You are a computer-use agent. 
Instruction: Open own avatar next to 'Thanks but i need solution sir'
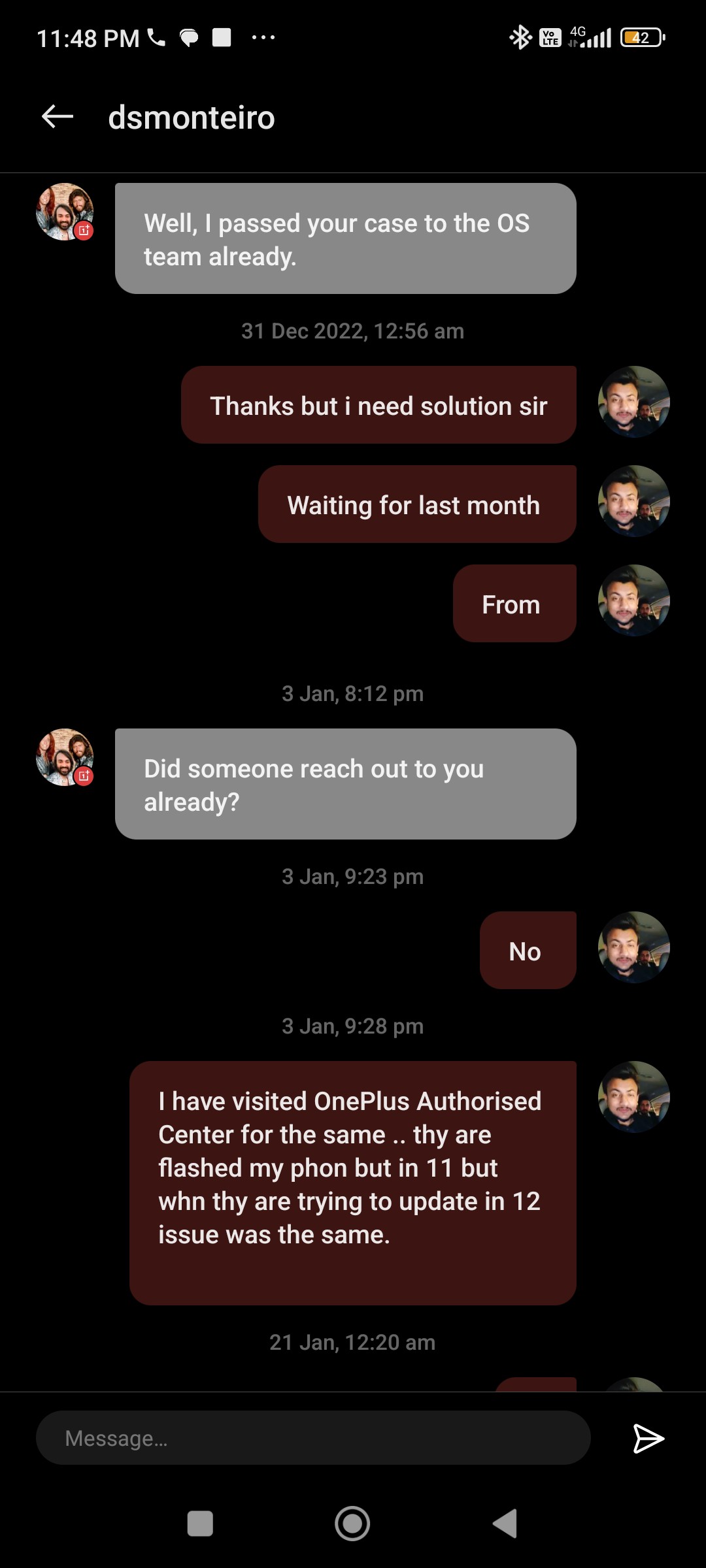634,402
